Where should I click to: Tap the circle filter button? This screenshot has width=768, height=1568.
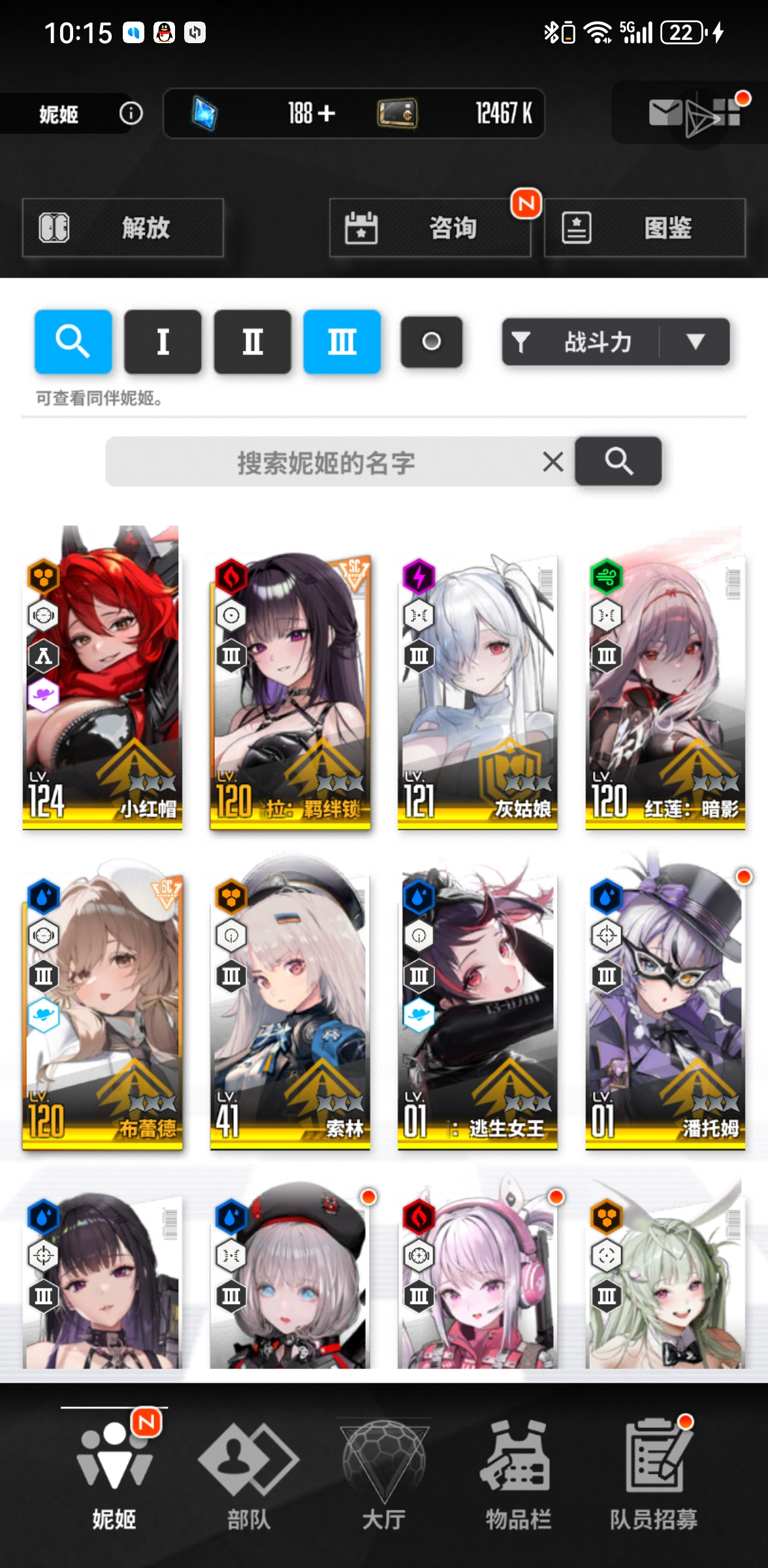tap(431, 342)
